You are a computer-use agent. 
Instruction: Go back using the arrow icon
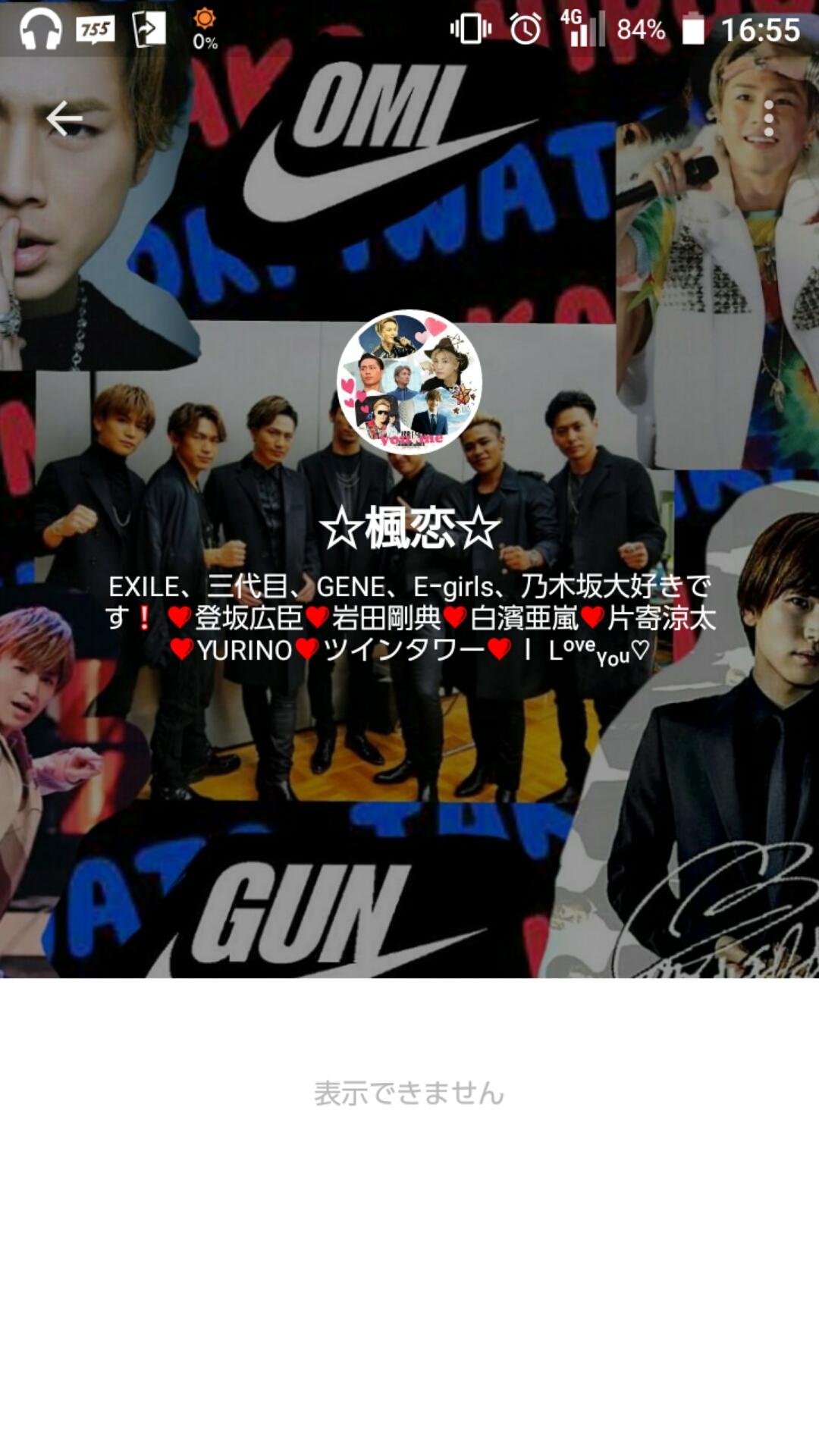click(x=64, y=119)
